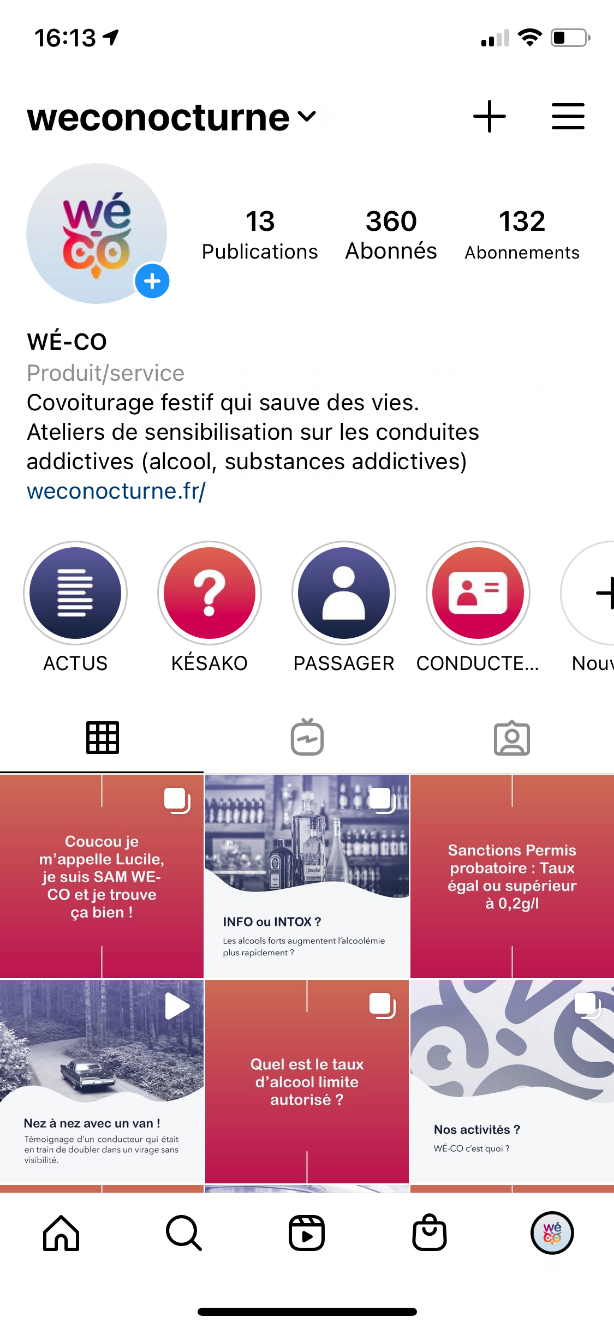
Task: Open the INFO ou INTOX post
Action: [307, 876]
